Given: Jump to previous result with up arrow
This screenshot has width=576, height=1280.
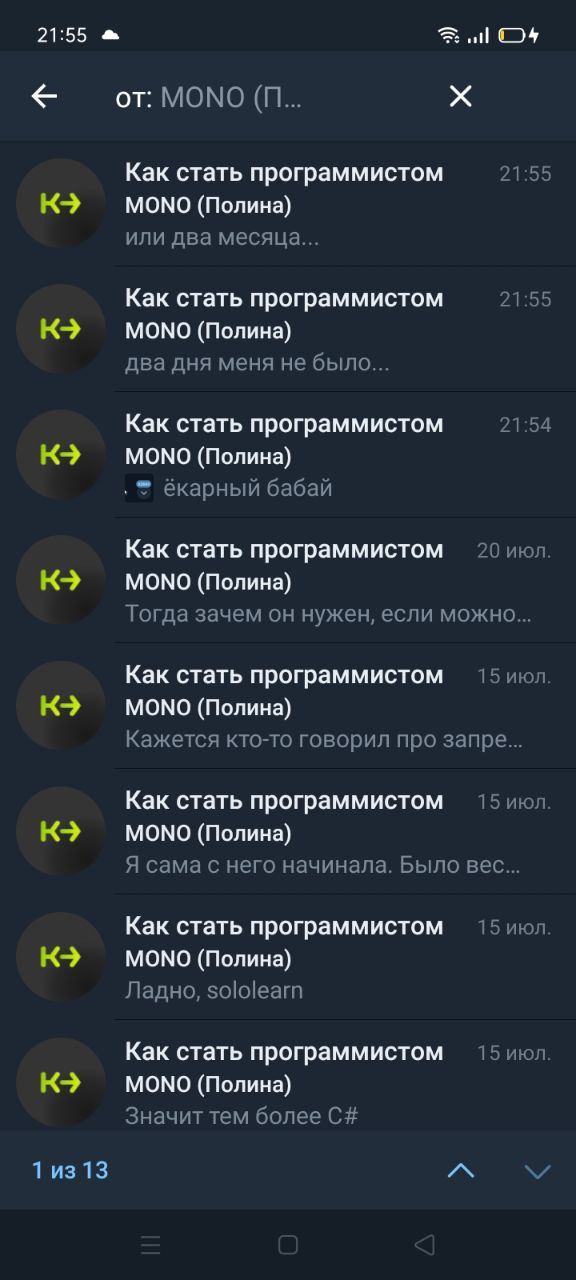Looking at the screenshot, I should pos(461,1171).
